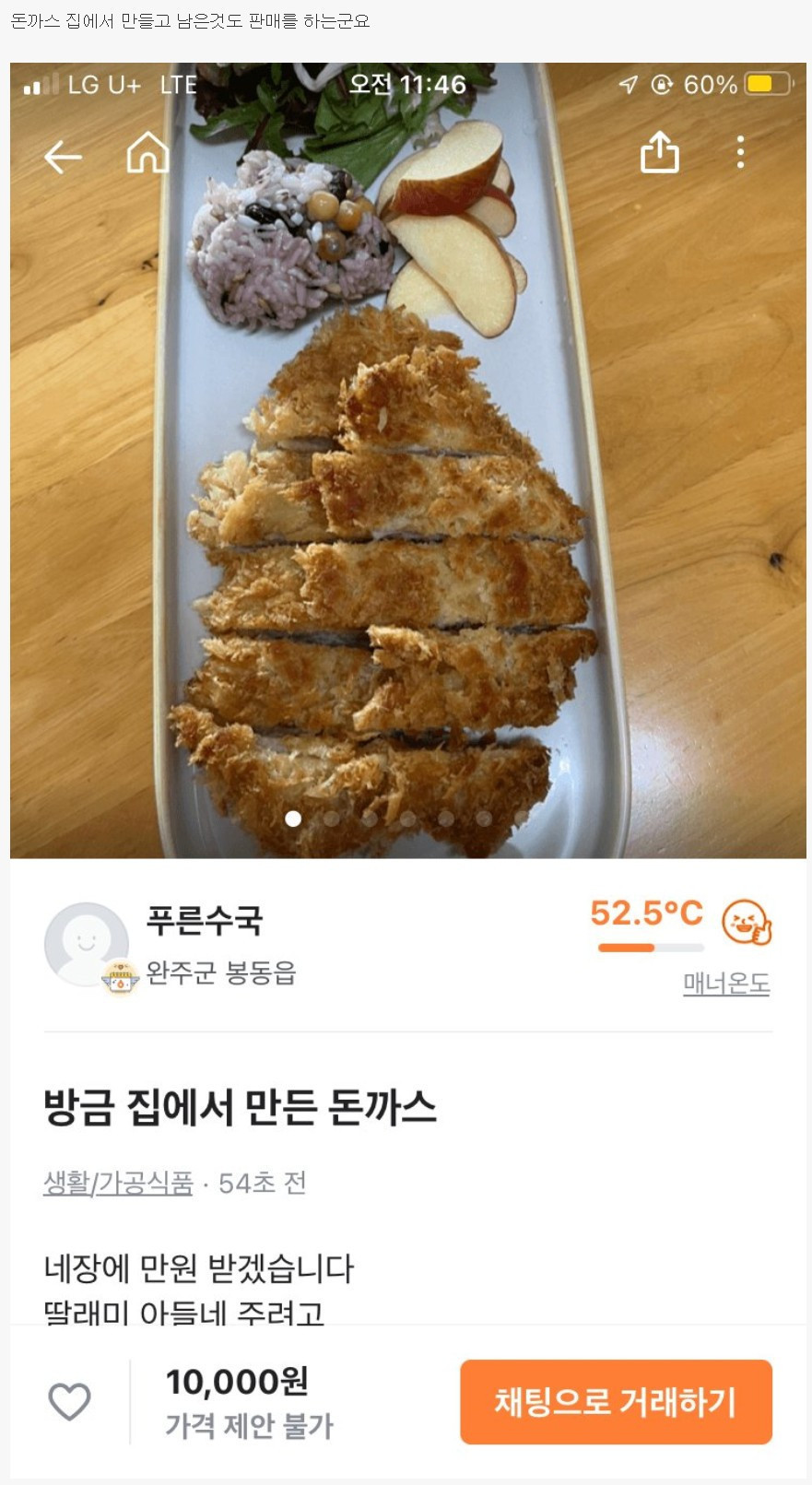This screenshot has height=1485, width=812.
Task: Go back using the arrow icon
Action: point(63,157)
